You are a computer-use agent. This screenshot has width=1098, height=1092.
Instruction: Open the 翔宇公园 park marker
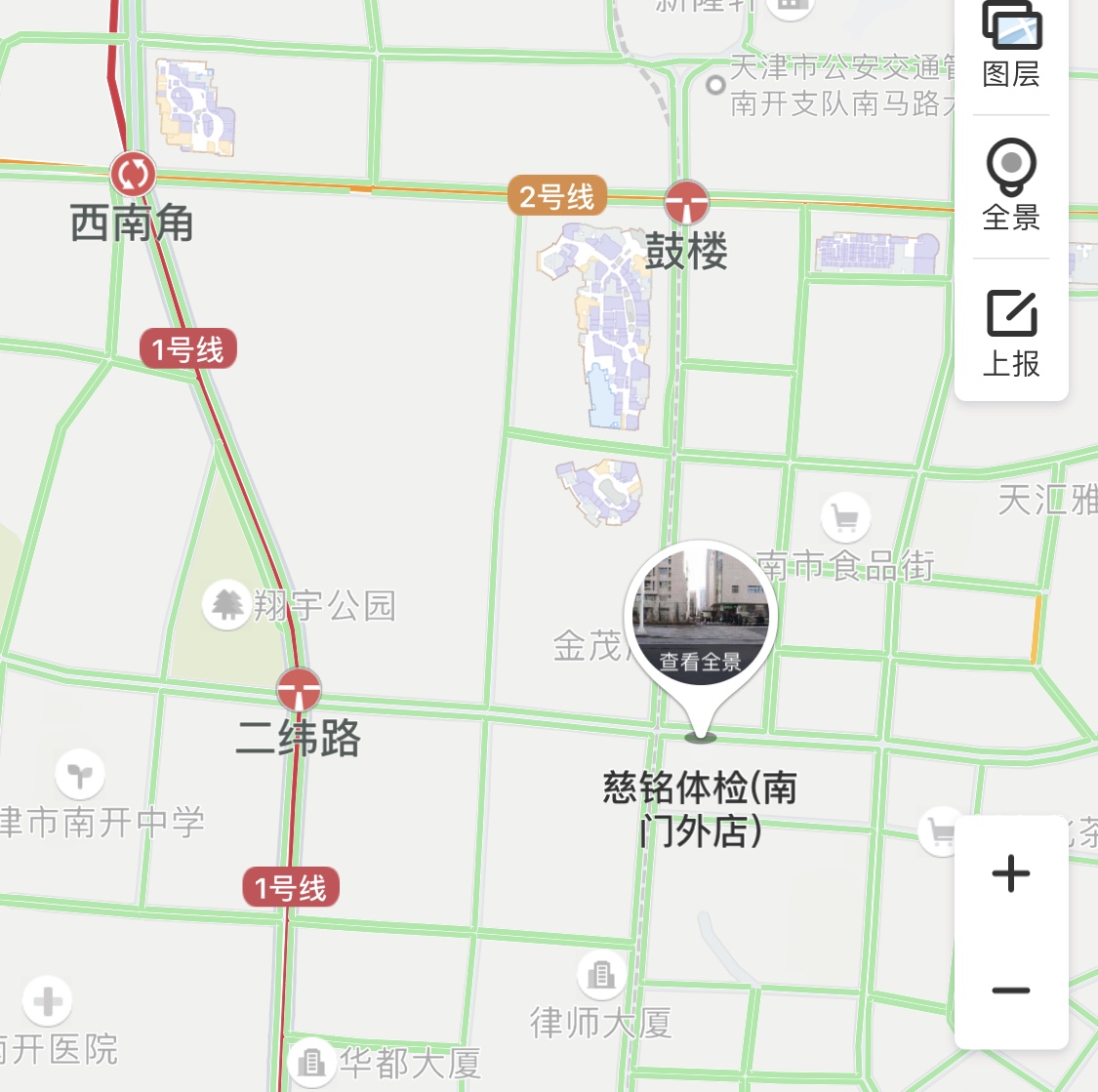pos(227,605)
